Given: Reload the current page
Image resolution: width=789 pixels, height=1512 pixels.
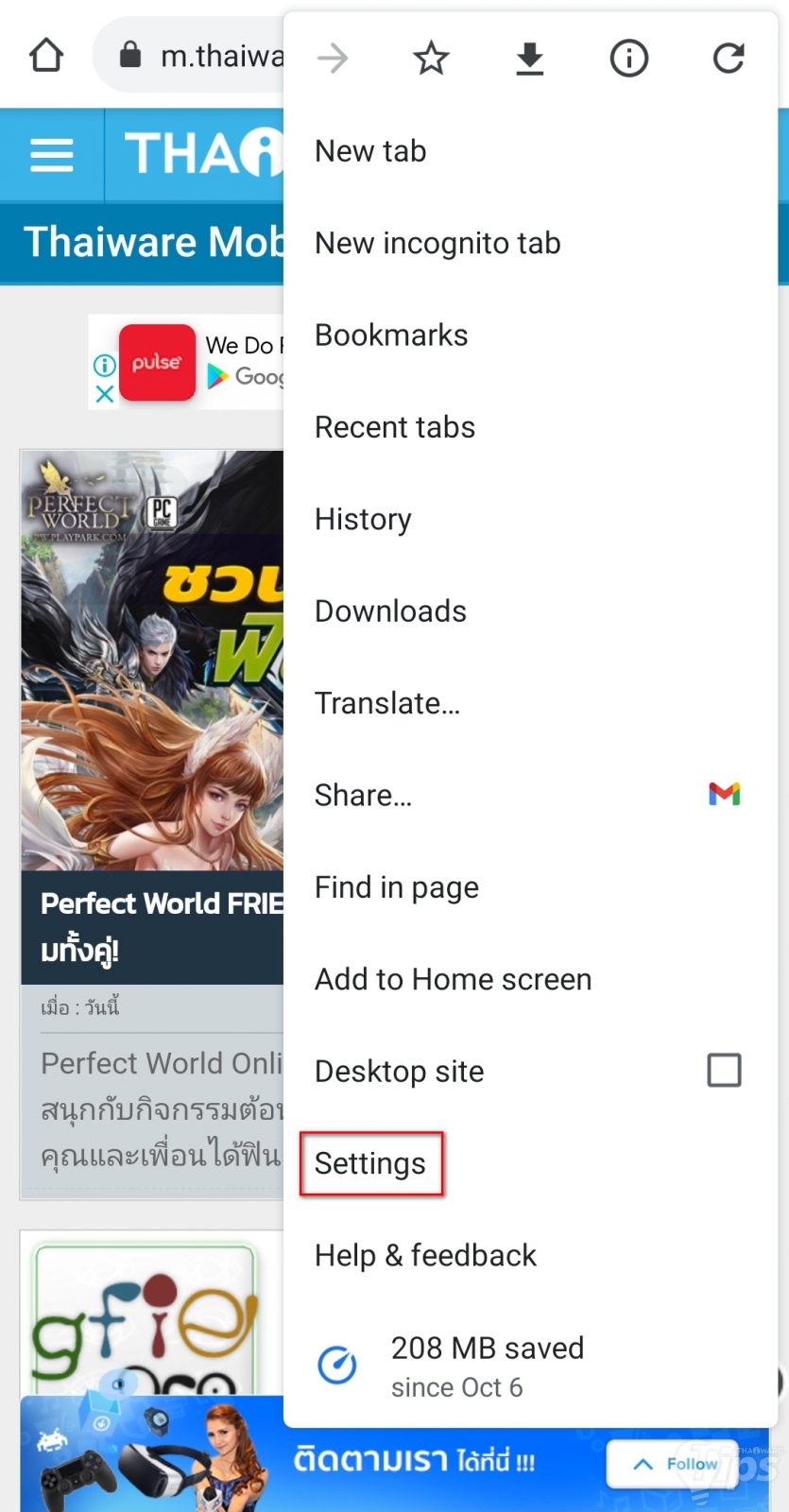Looking at the screenshot, I should pyautogui.click(x=728, y=59).
